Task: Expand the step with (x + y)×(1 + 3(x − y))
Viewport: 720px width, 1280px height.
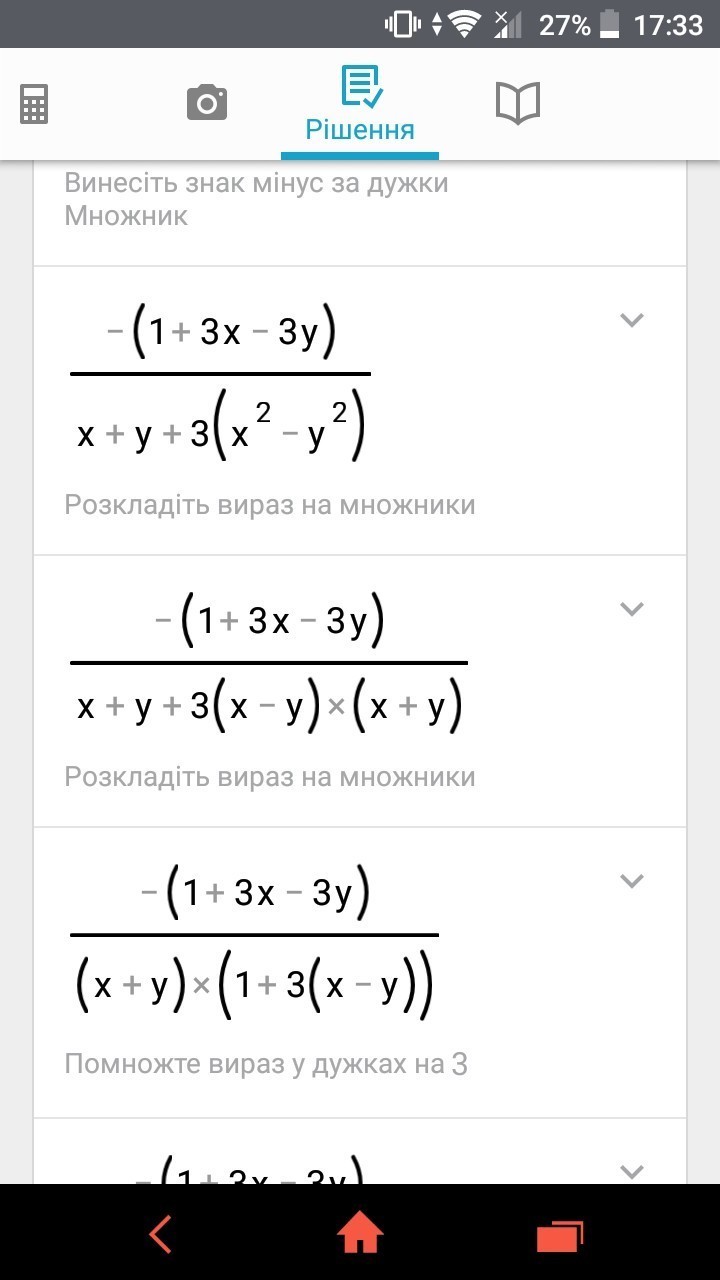Action: [x=631, y=880]
